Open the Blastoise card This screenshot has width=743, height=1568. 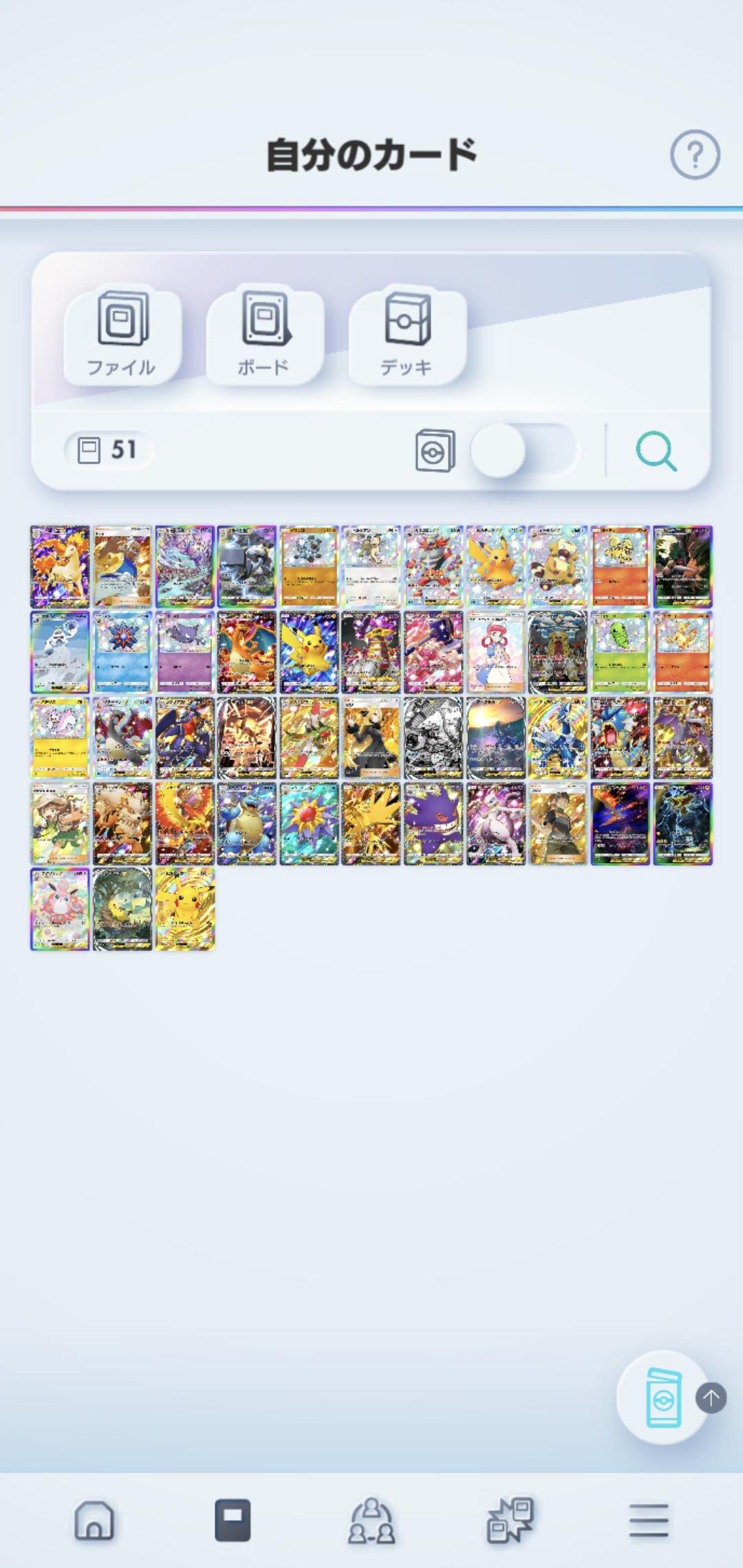tap(247, 823)
